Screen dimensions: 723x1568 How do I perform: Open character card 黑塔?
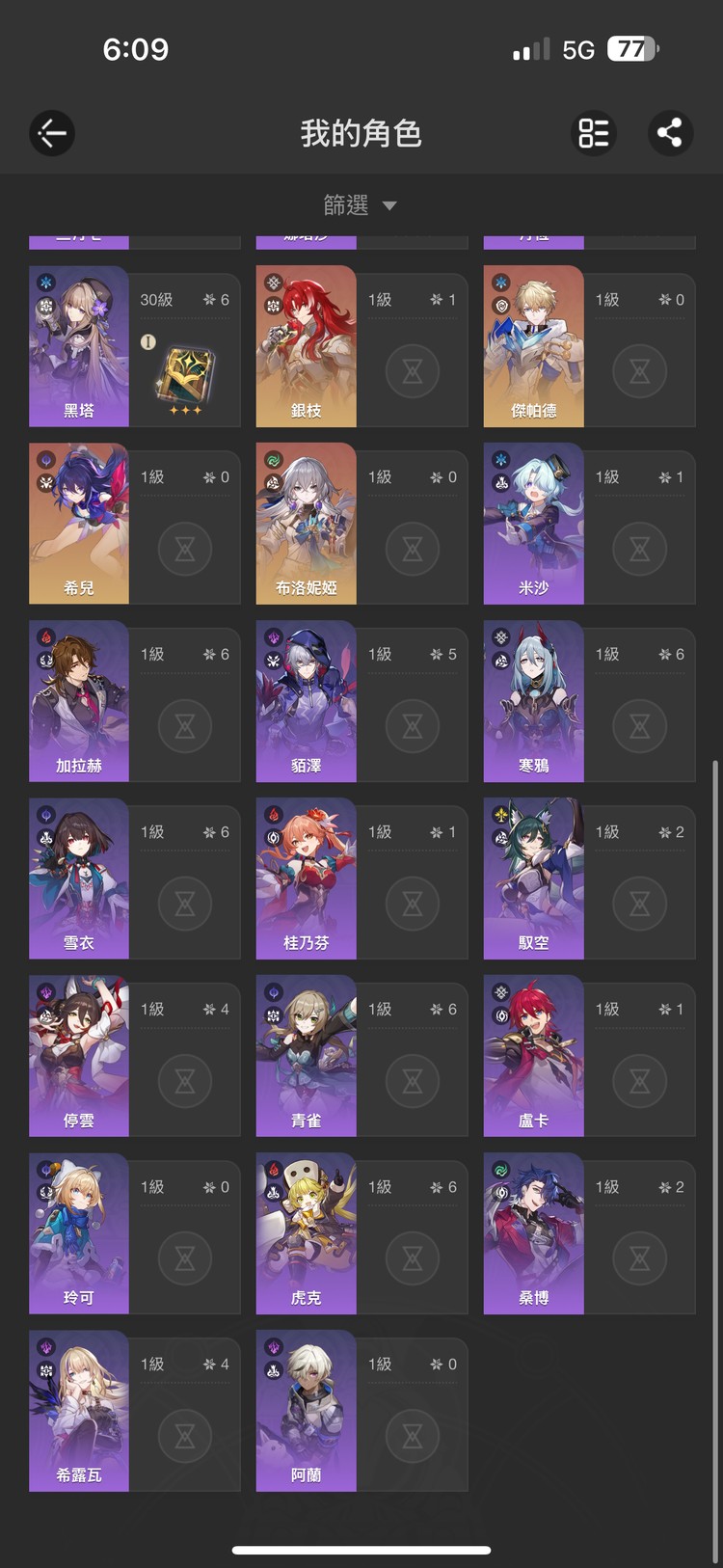[135, 346]
